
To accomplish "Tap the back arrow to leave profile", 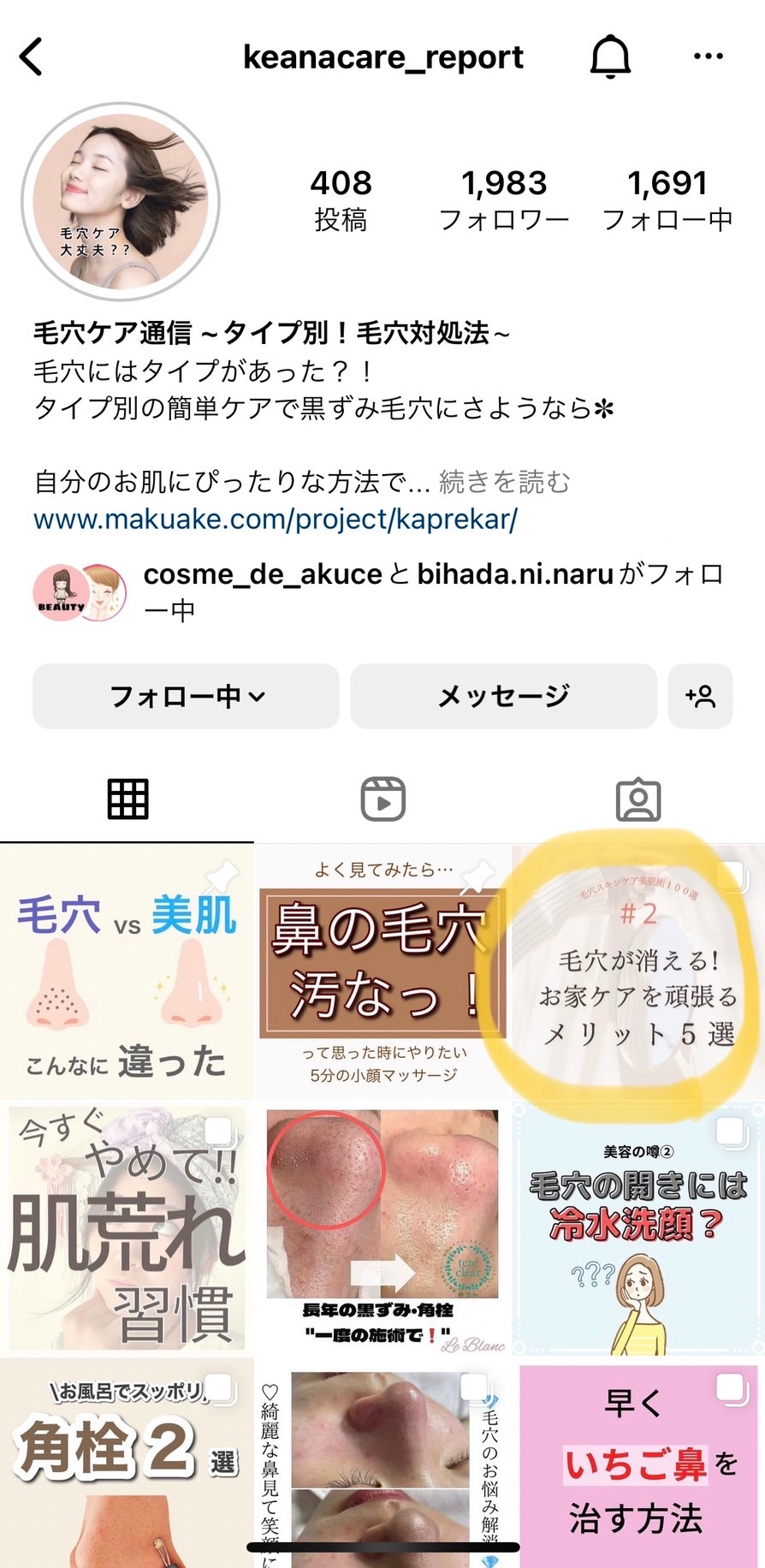I will (x=31, y=55).
